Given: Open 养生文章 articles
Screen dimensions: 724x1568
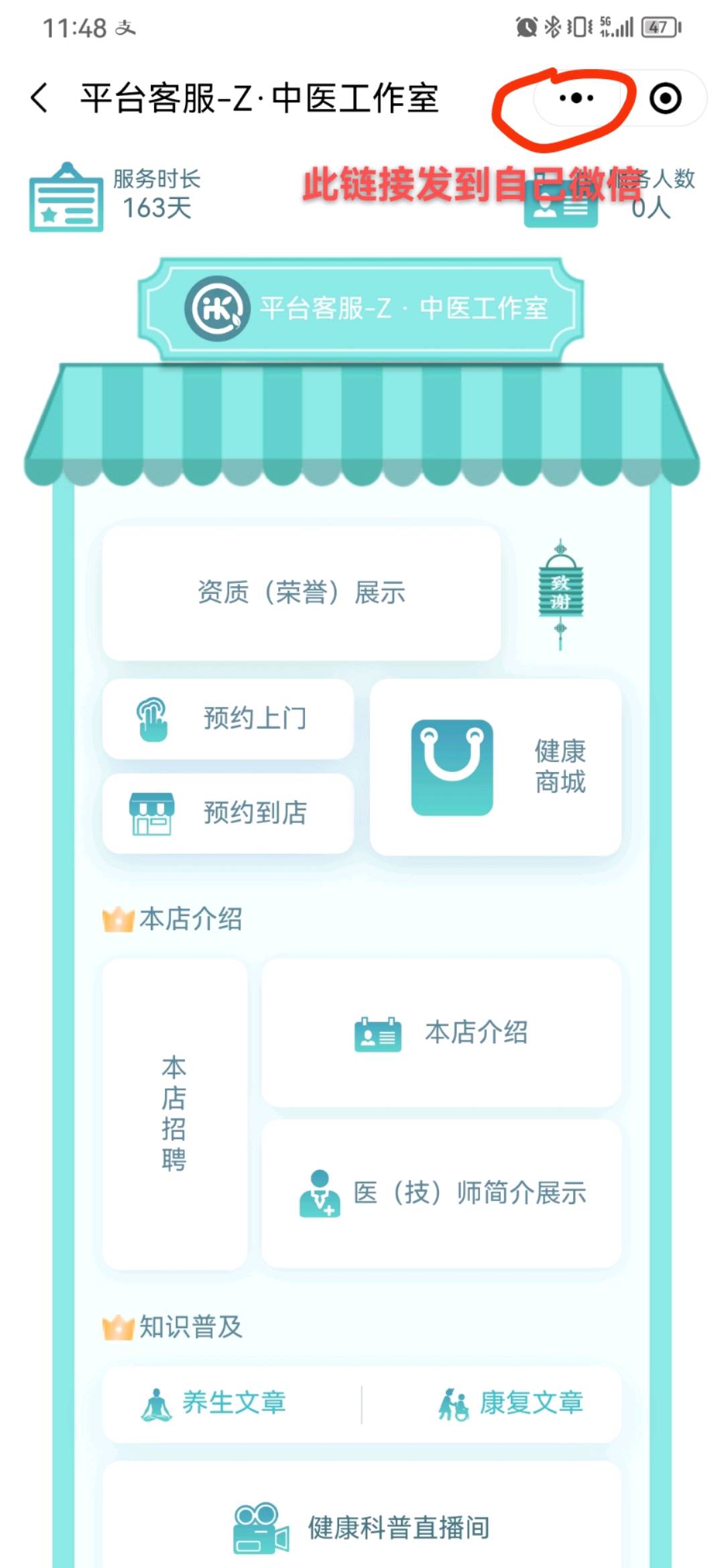Looking at the screenshot, I should coord(215,1402).
